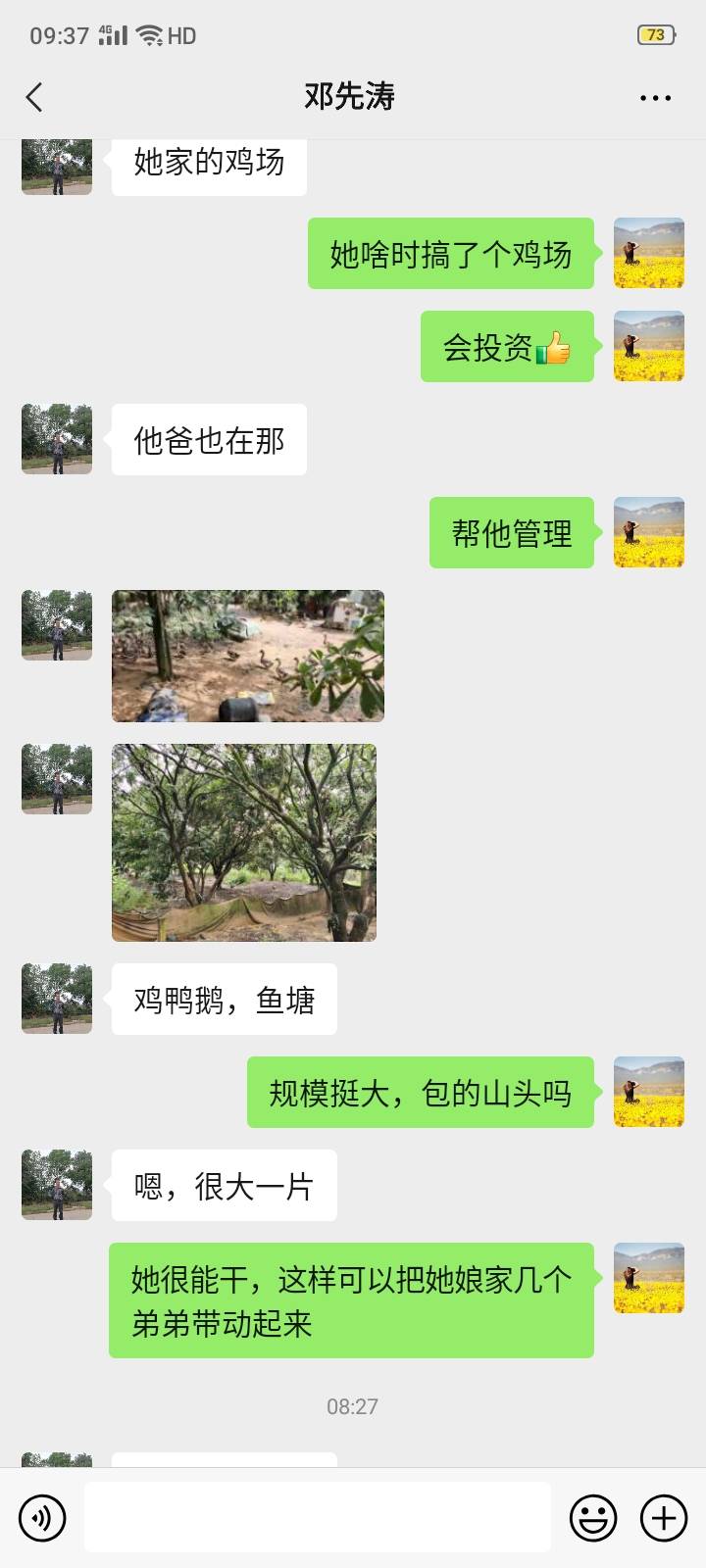This screenshot has width=706, height=1568.
Task: Open the three-dot chat options menu
Action: 654,97
